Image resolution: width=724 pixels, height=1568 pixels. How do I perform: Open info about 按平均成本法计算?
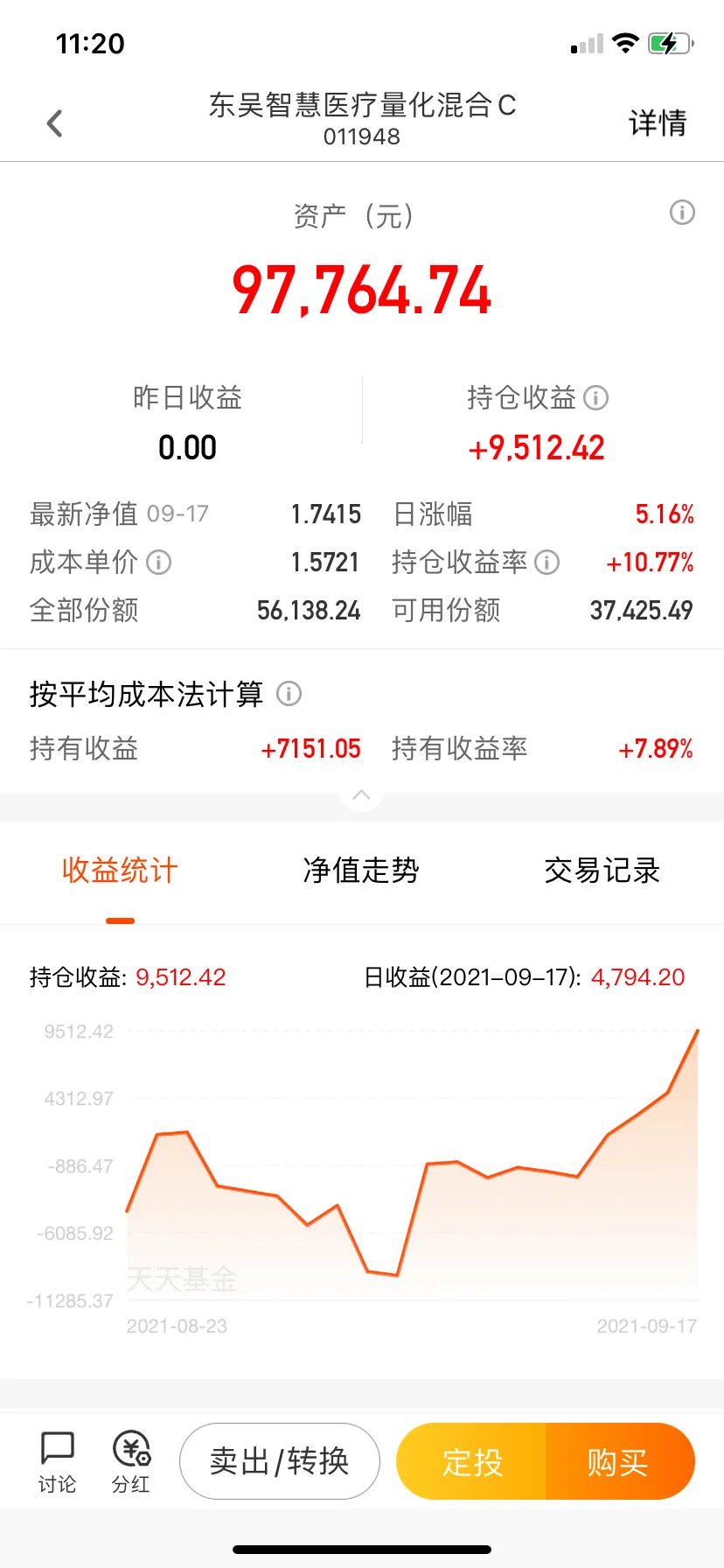click(x=289, y=694)
